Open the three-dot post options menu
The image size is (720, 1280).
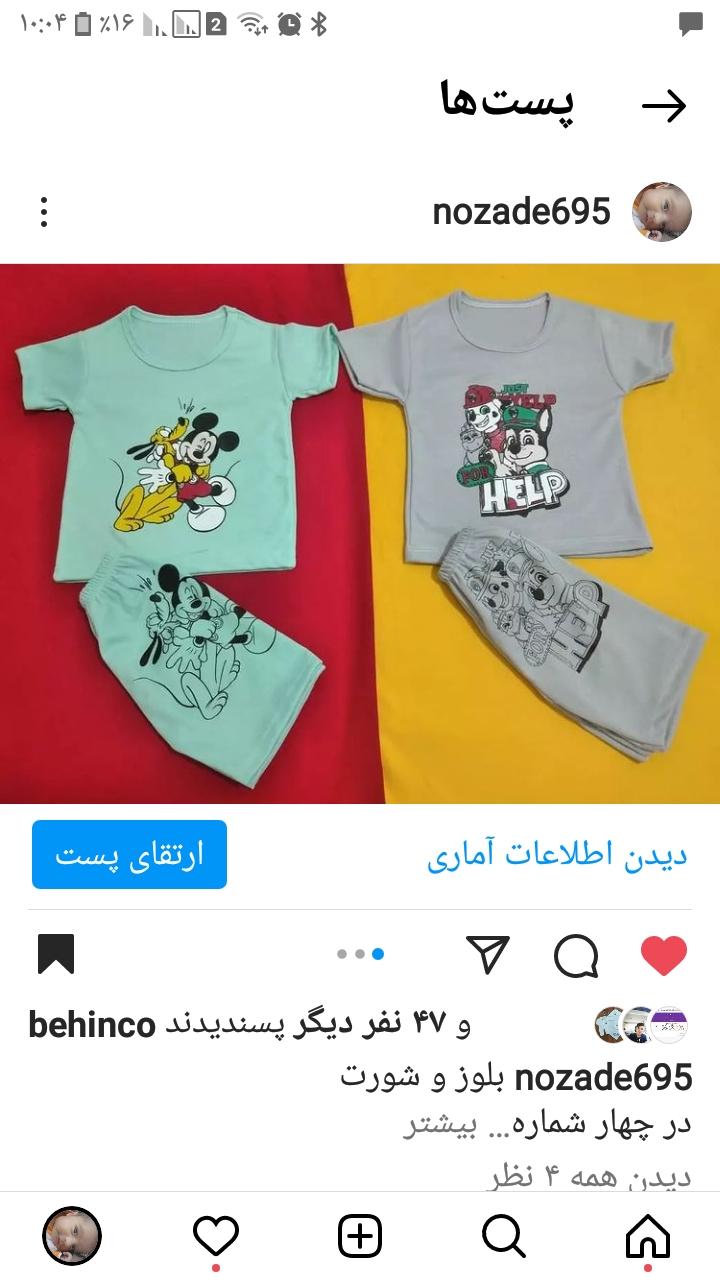click(x=44, y=212)
